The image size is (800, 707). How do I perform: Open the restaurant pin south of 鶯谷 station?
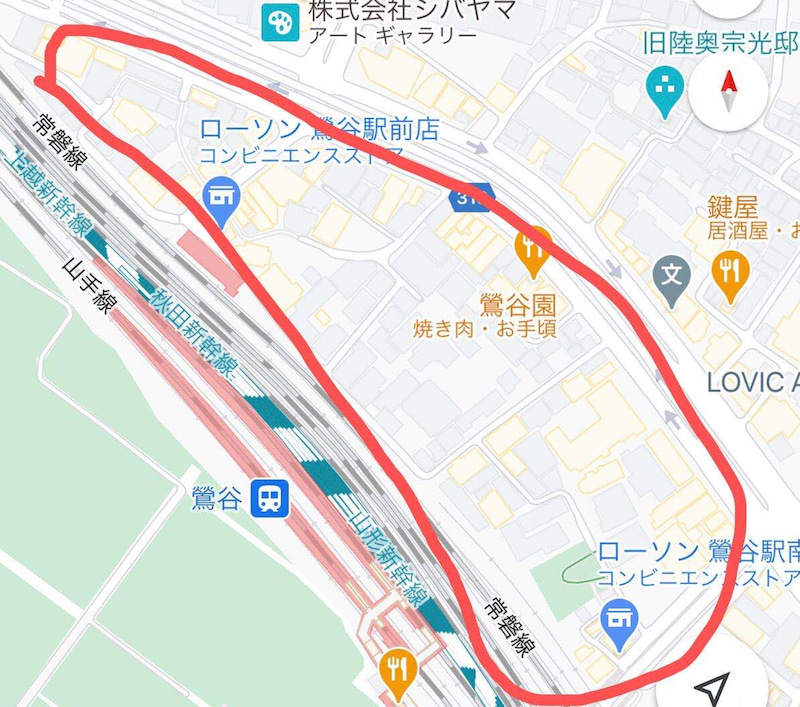[x=398, y=666]
